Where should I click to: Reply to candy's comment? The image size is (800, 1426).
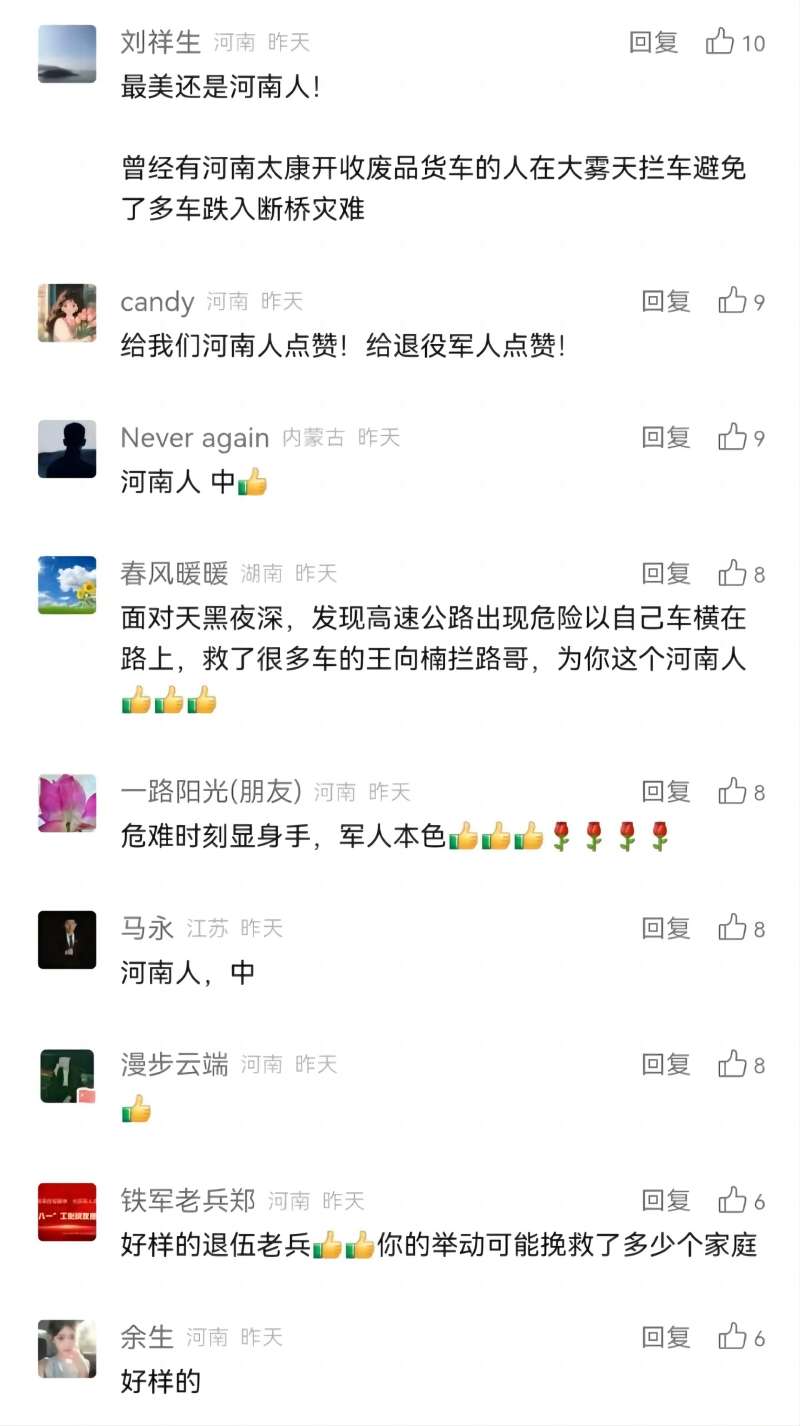click(x=666, y=301)
